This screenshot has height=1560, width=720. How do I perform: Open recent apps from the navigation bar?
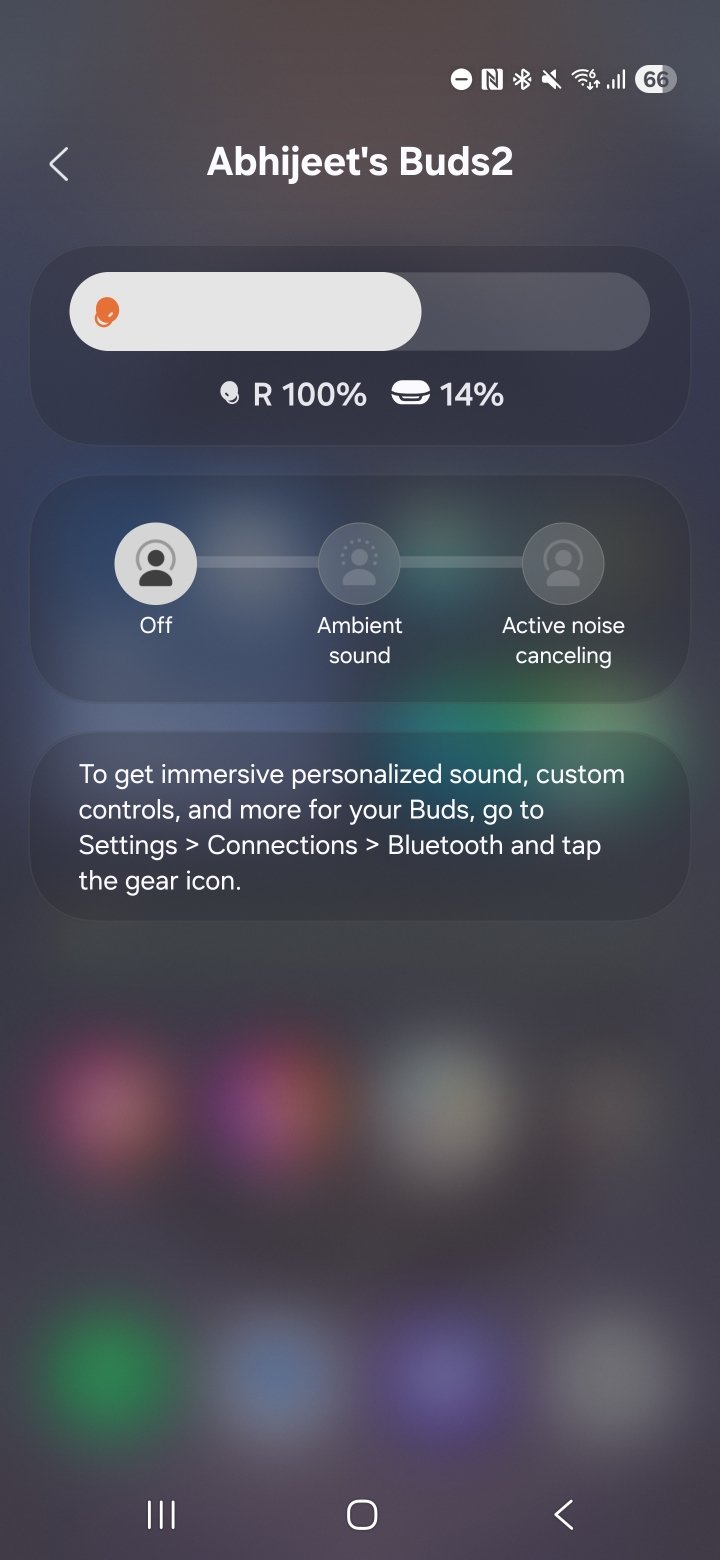tap(161, 1514)
